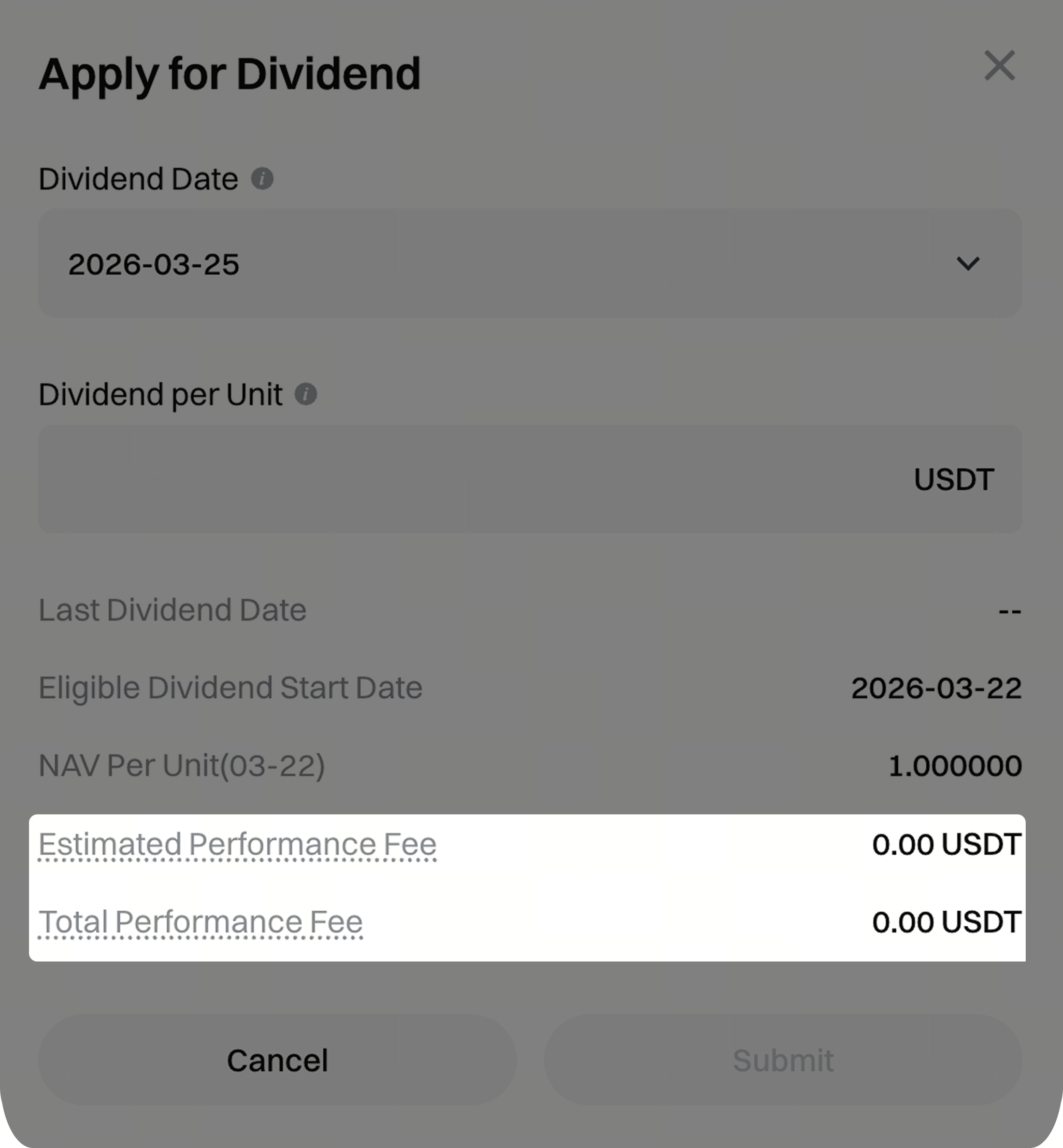
Task: Focus the Dividend per Unit USDT field
Action: (x=472, y=479)
